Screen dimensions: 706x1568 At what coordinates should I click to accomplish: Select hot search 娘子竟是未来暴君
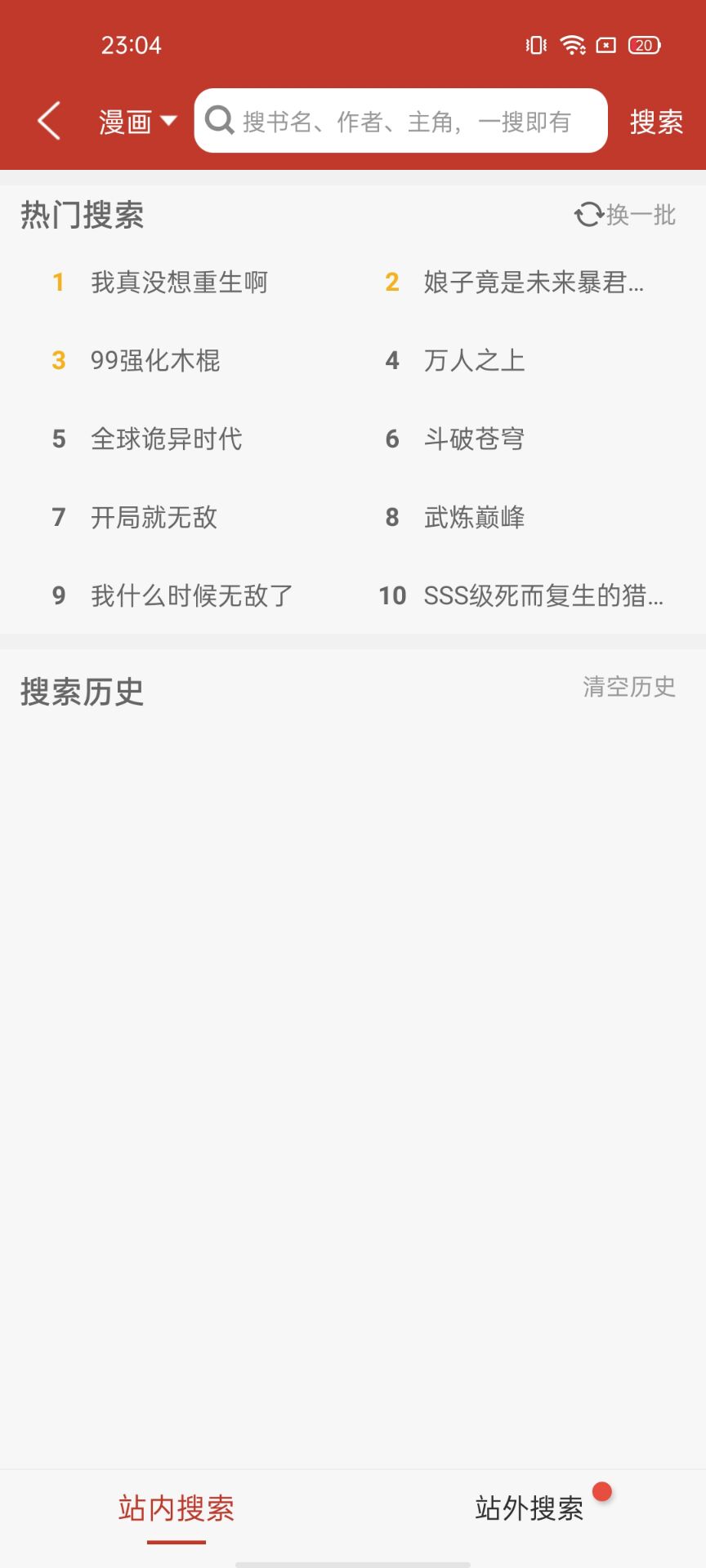[534, 283]
